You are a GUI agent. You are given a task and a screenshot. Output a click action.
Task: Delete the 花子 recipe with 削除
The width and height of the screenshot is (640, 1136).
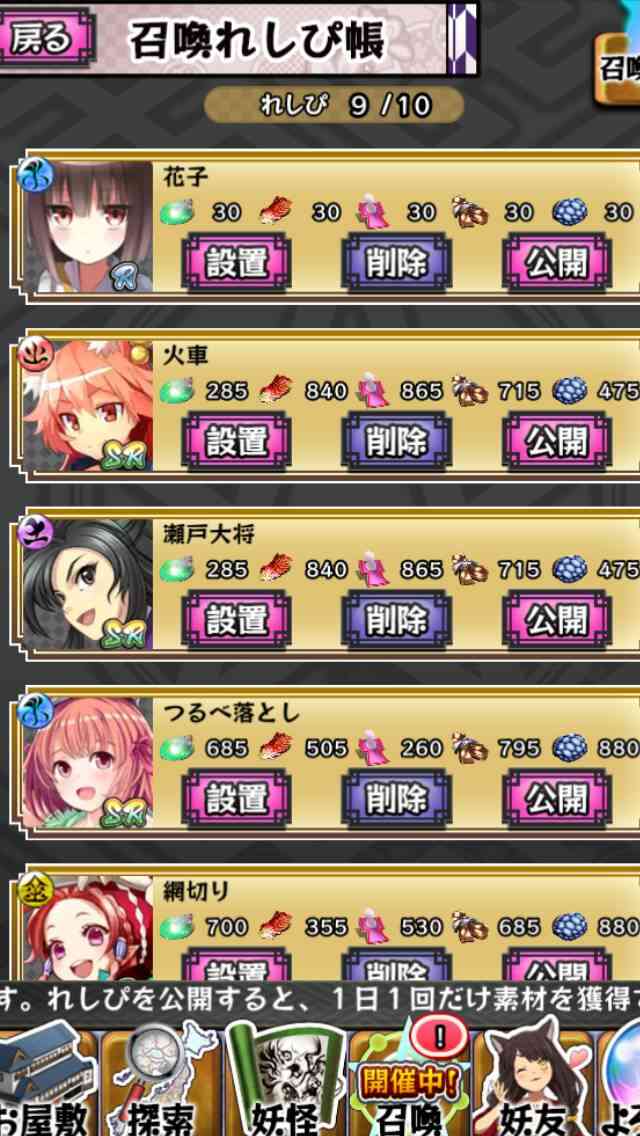tap(396, 262)
